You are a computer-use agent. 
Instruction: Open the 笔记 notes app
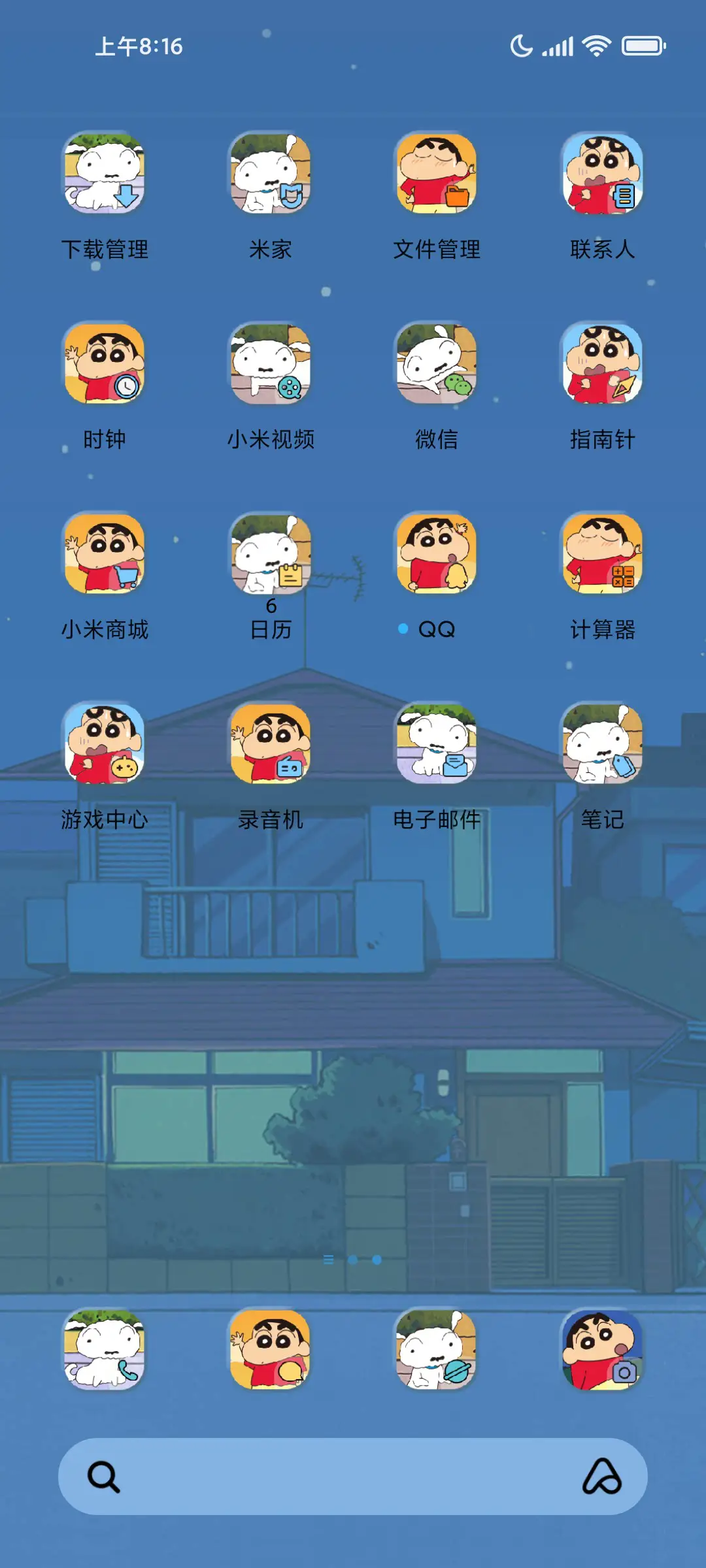[602, 743]
